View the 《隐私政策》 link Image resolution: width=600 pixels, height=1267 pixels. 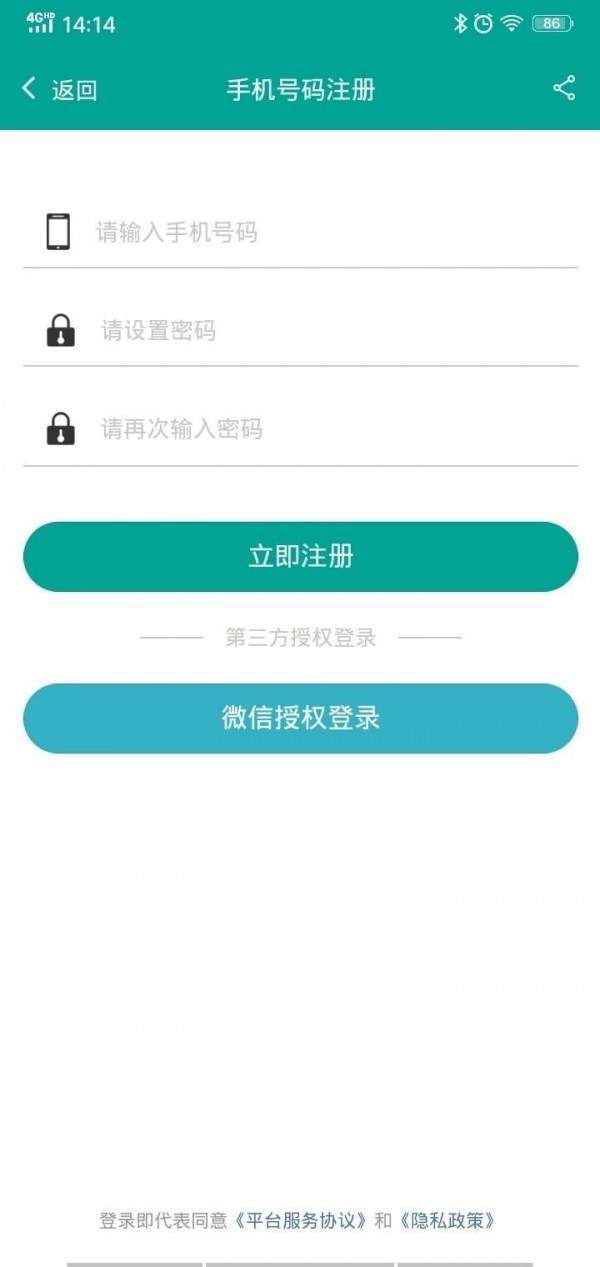pos(446,1220)
